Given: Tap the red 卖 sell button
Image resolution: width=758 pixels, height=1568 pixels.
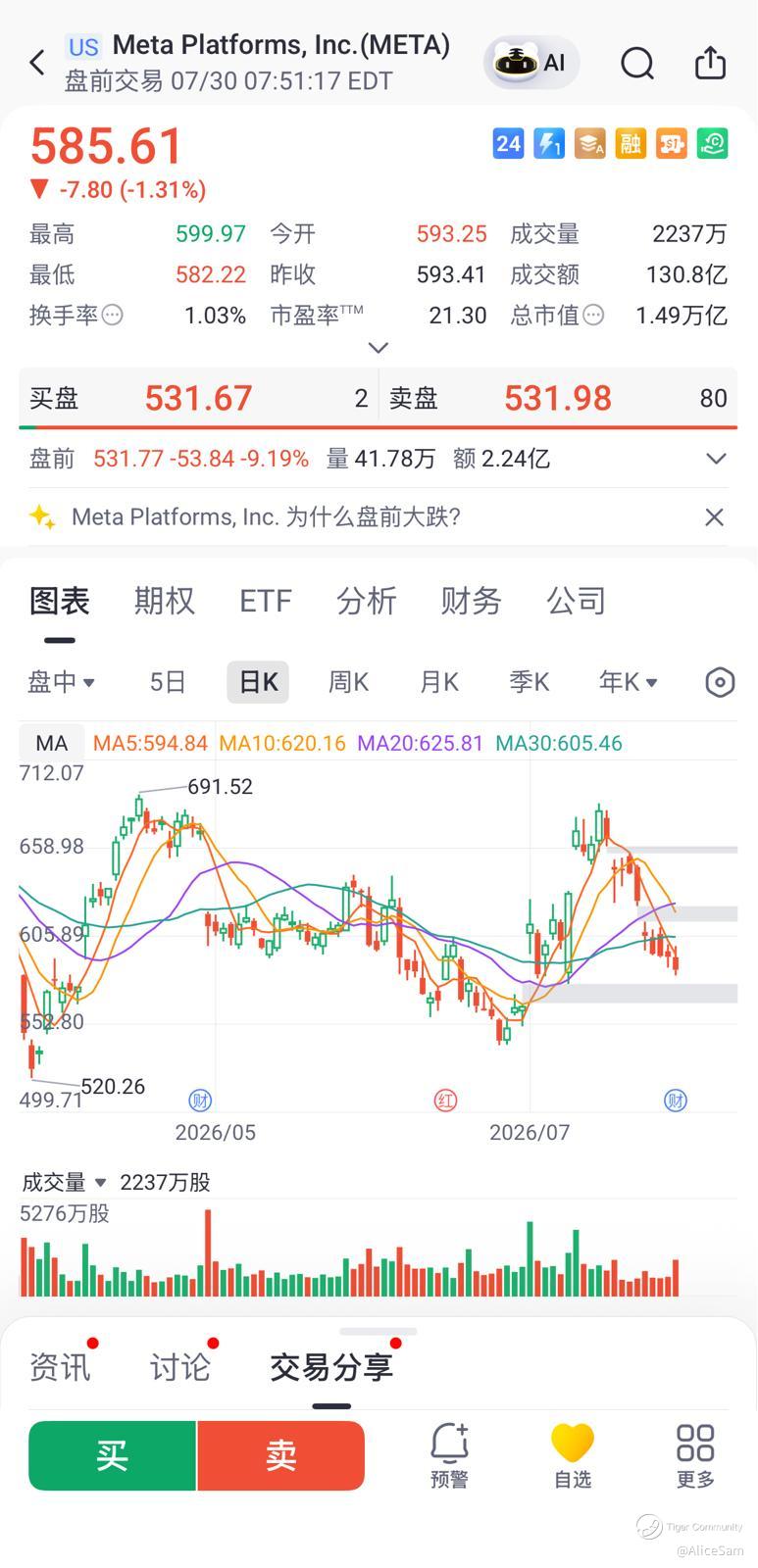Looking at the screenshot, I should tap(281, 1455).
